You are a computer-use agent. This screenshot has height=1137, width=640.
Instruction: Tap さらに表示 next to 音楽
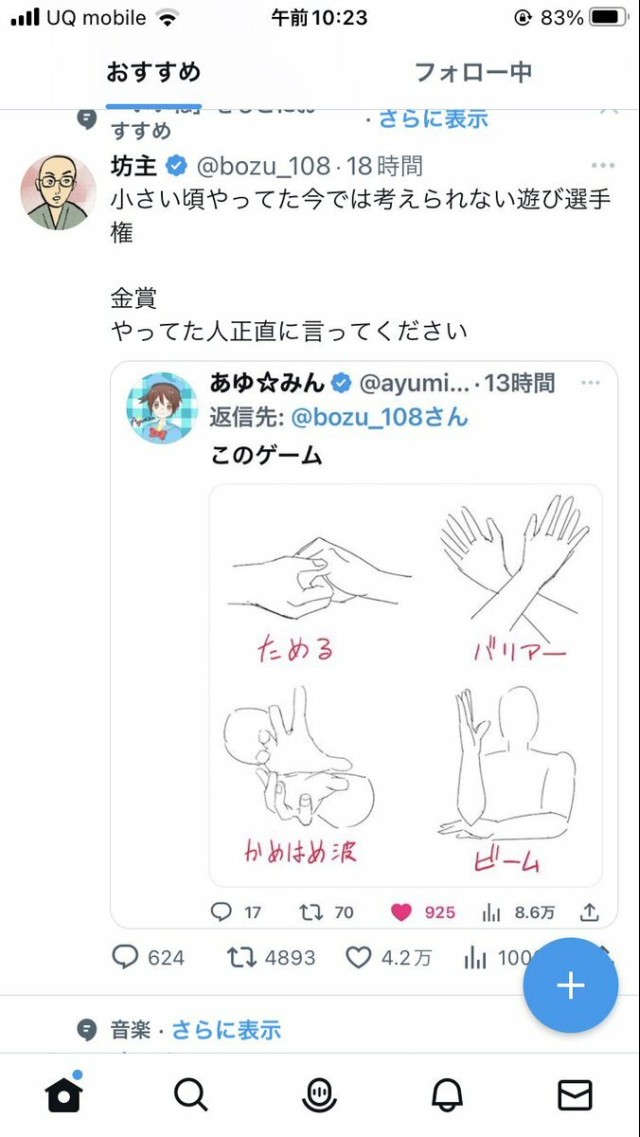coord(226,1030)
